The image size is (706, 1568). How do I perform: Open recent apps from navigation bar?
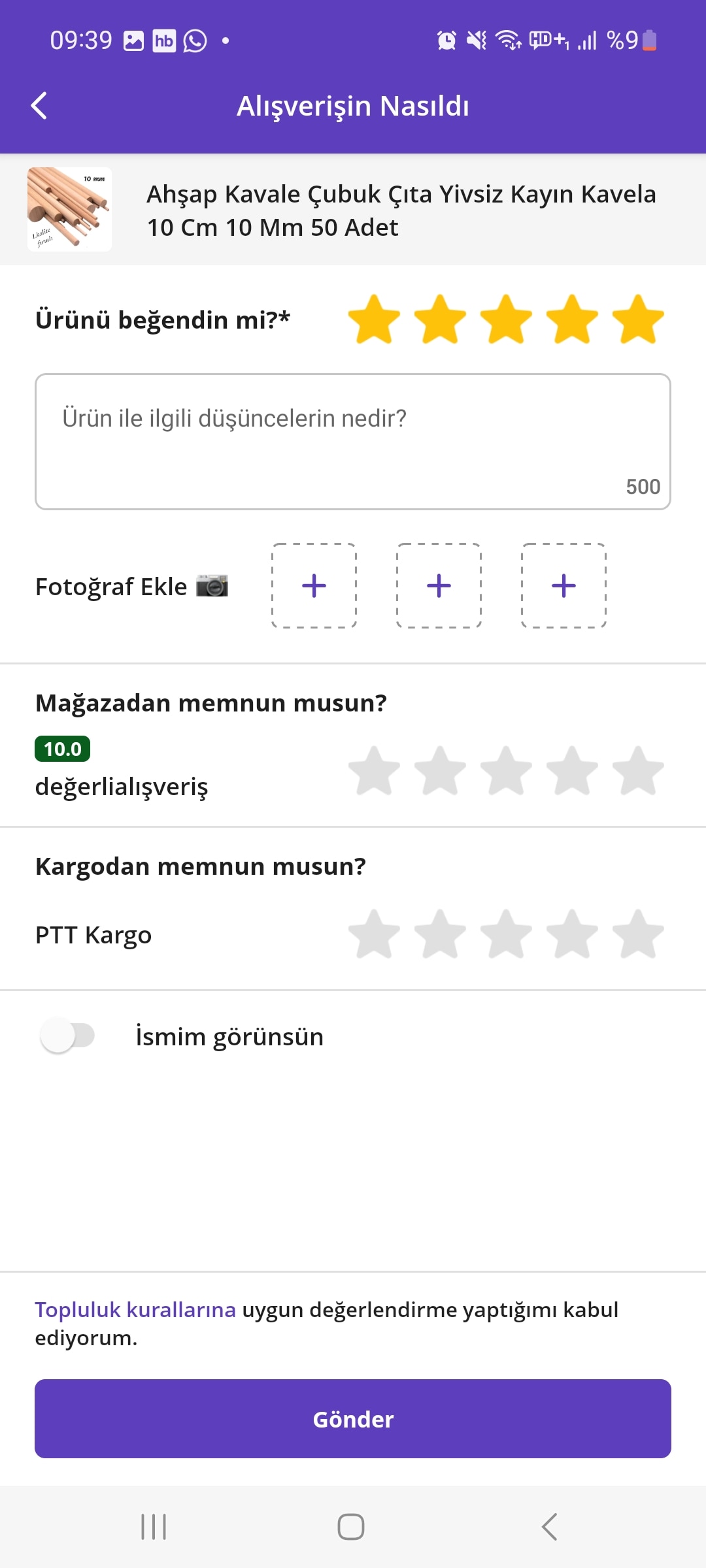pos(154,1527)
